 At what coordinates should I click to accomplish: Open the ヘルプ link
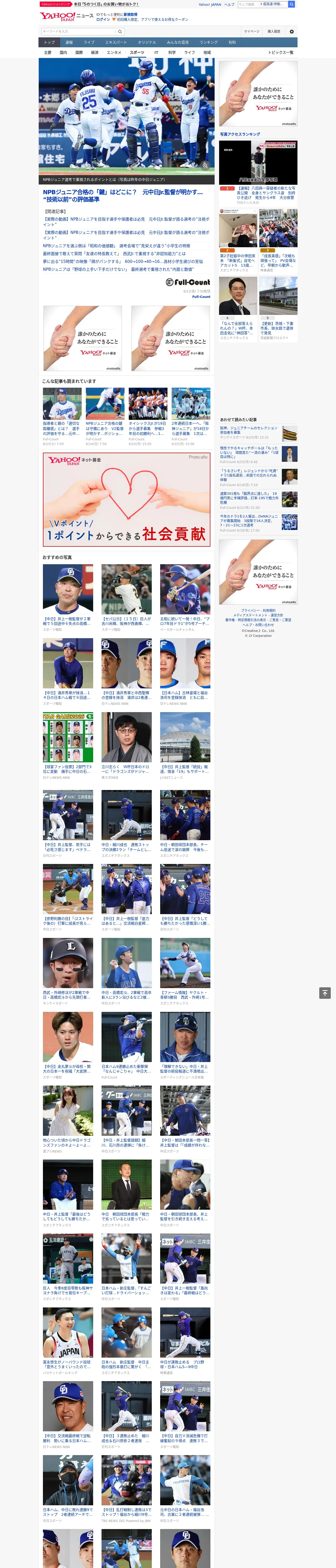click(229, 4)
